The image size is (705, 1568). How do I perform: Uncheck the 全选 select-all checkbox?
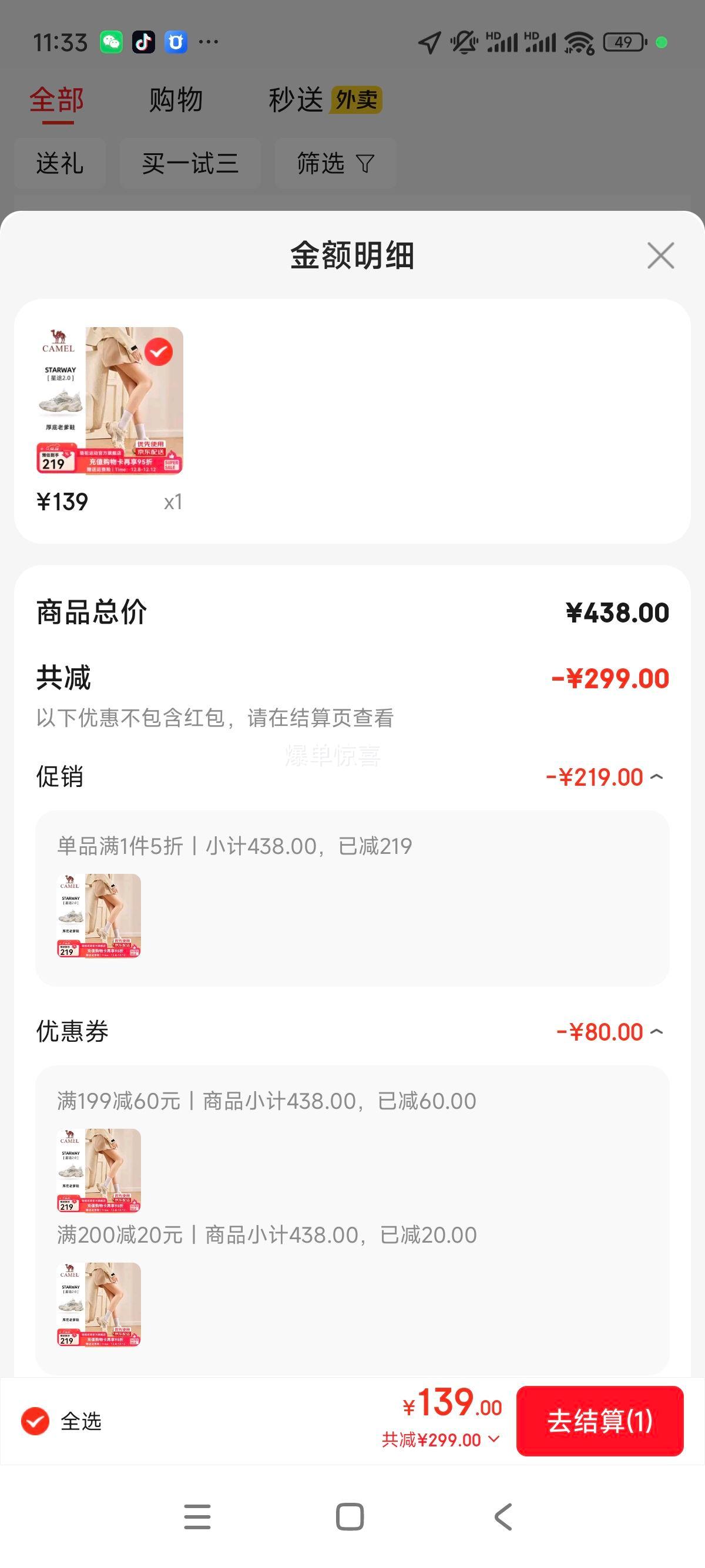[35, 1421]
